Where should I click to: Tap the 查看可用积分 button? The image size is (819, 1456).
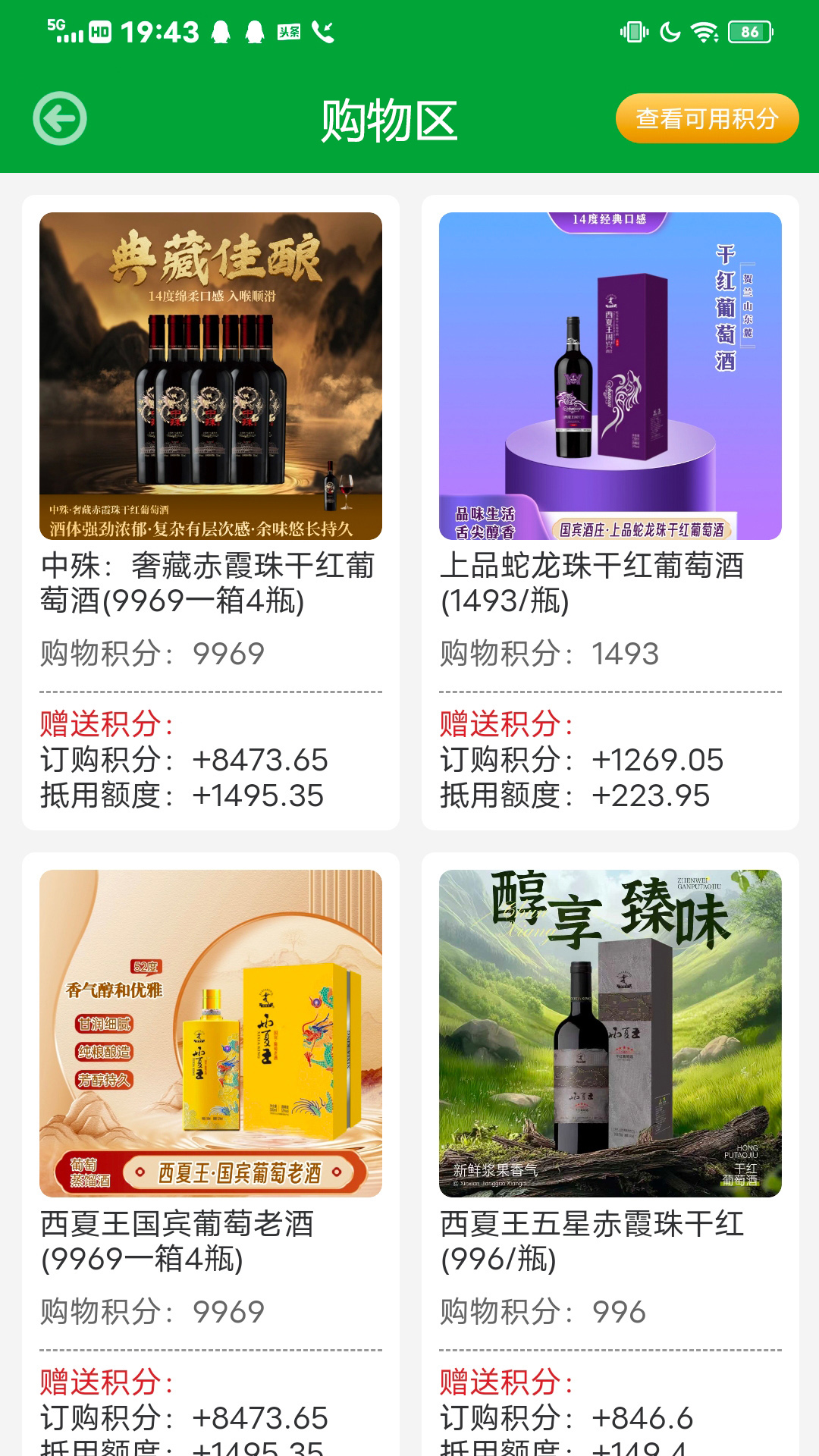[x=707, y=118]
